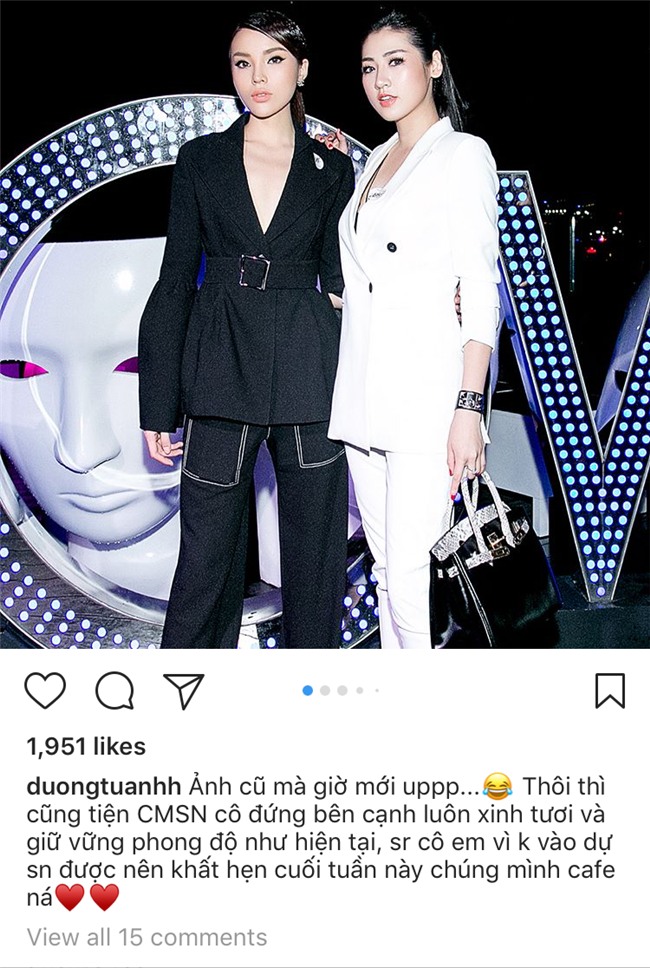Share the post using the paper plane icon

pos(184,691)
